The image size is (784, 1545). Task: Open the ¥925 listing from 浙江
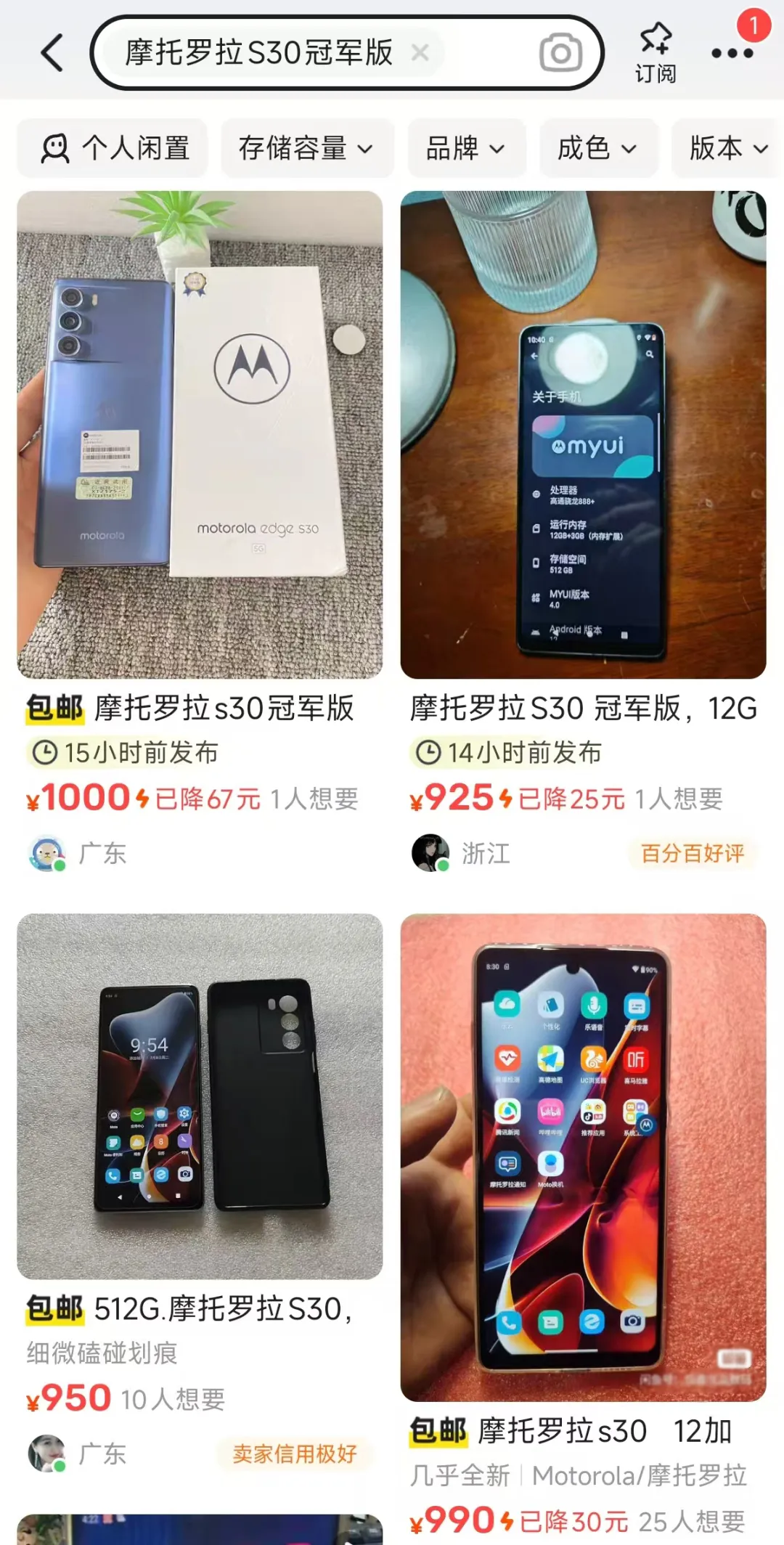coord(583,436)
